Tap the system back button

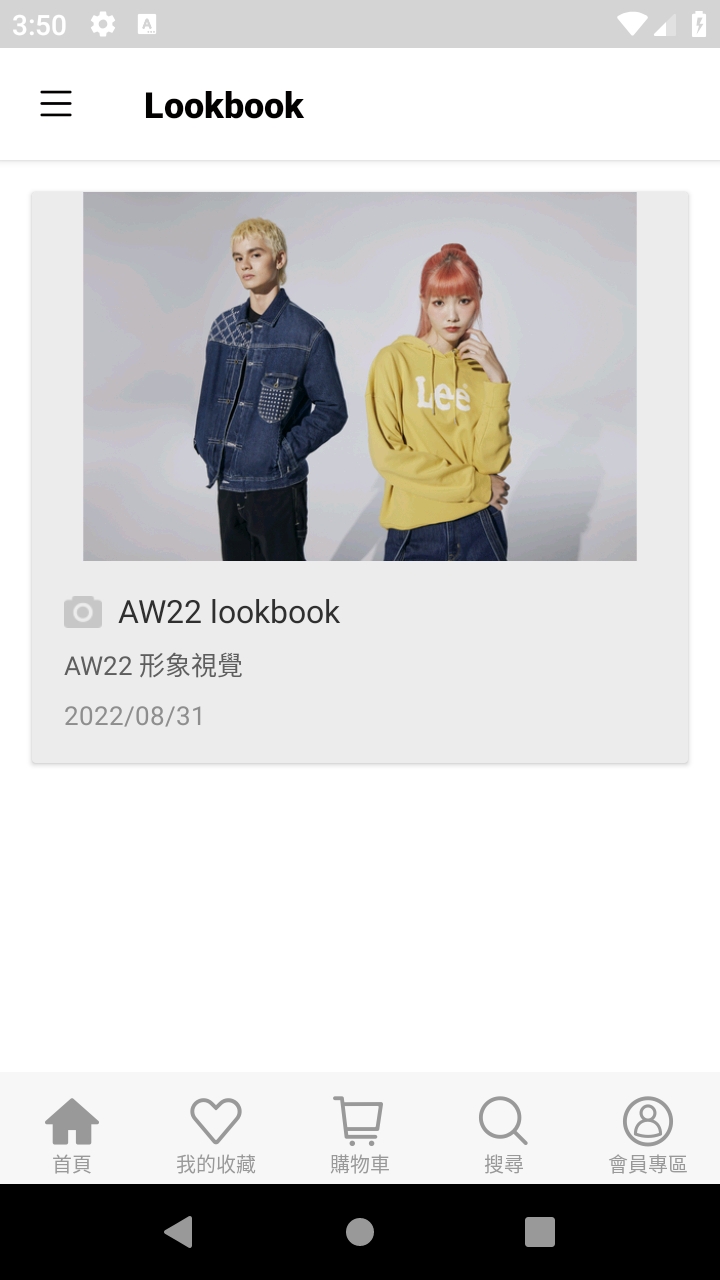(179, 1232)
